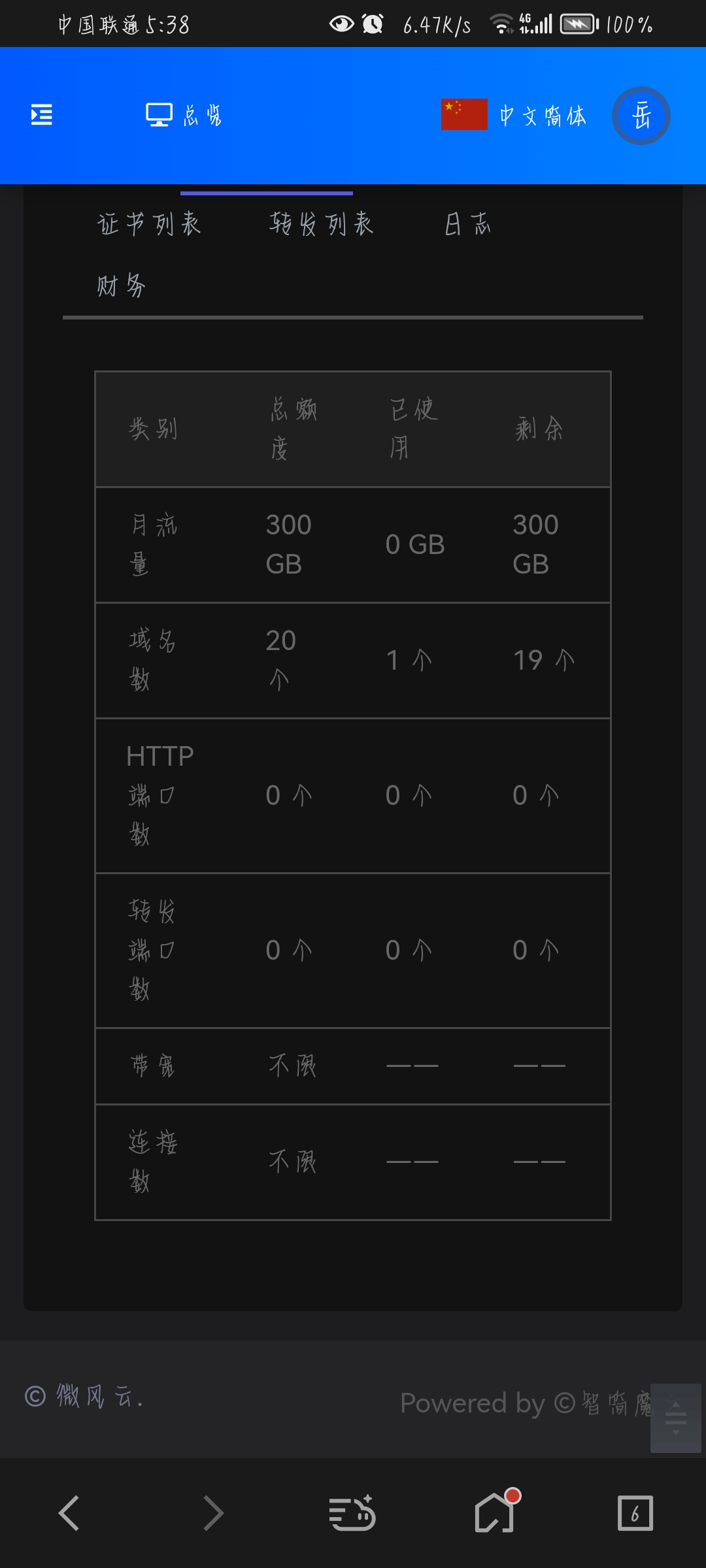Viewport: 706px width, 1568px height.
Task: Select the 转发列表 tab
Action: (x=320, y=223)
